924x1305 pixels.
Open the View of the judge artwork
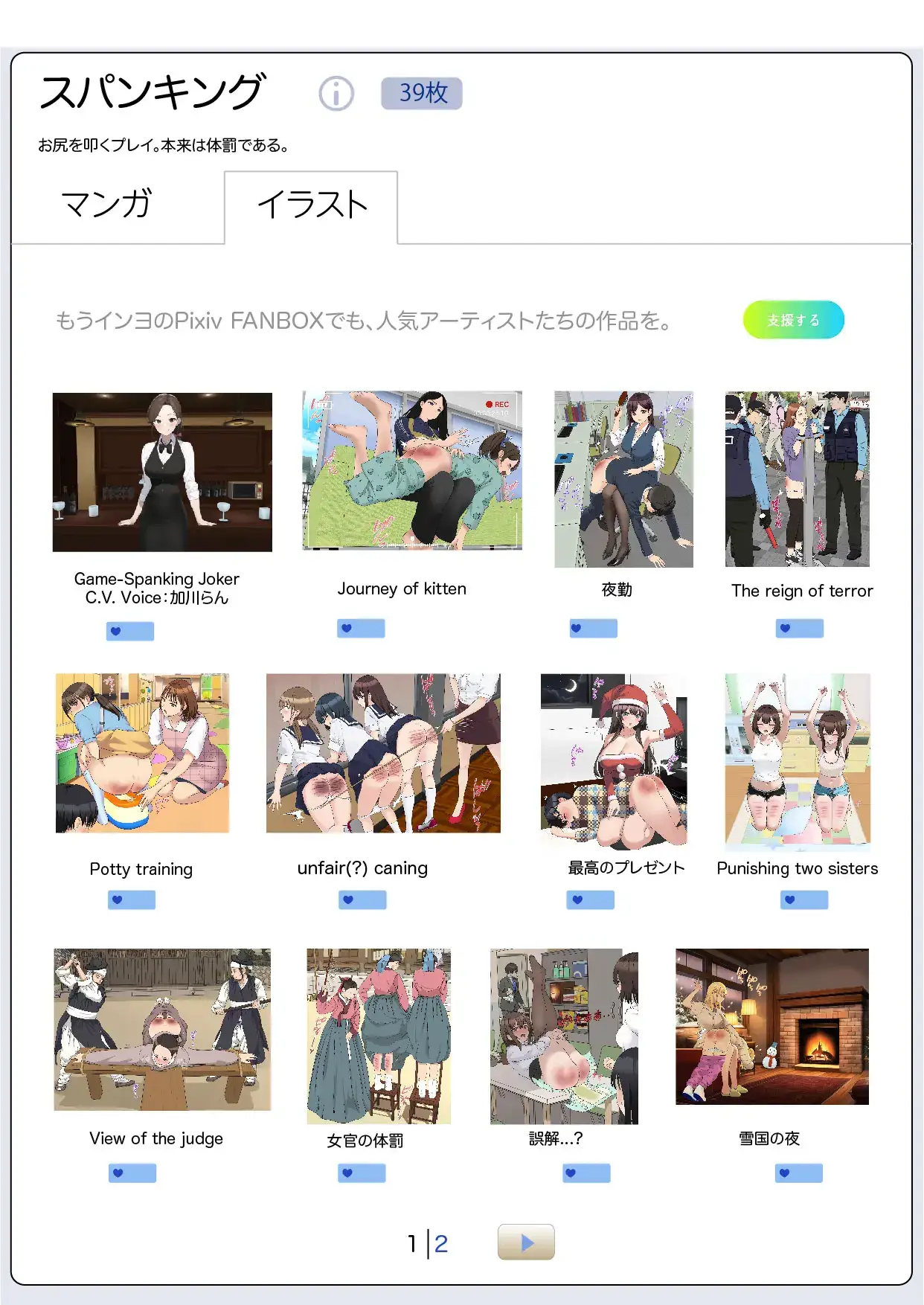(x=162, y=1030)
